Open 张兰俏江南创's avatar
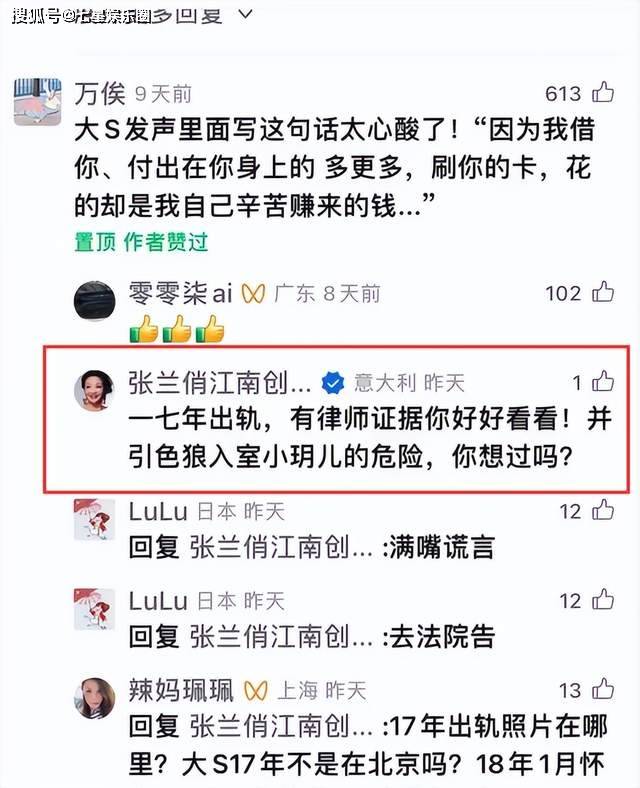The width and height of the screenshot is (640, 788). [95, 389]
